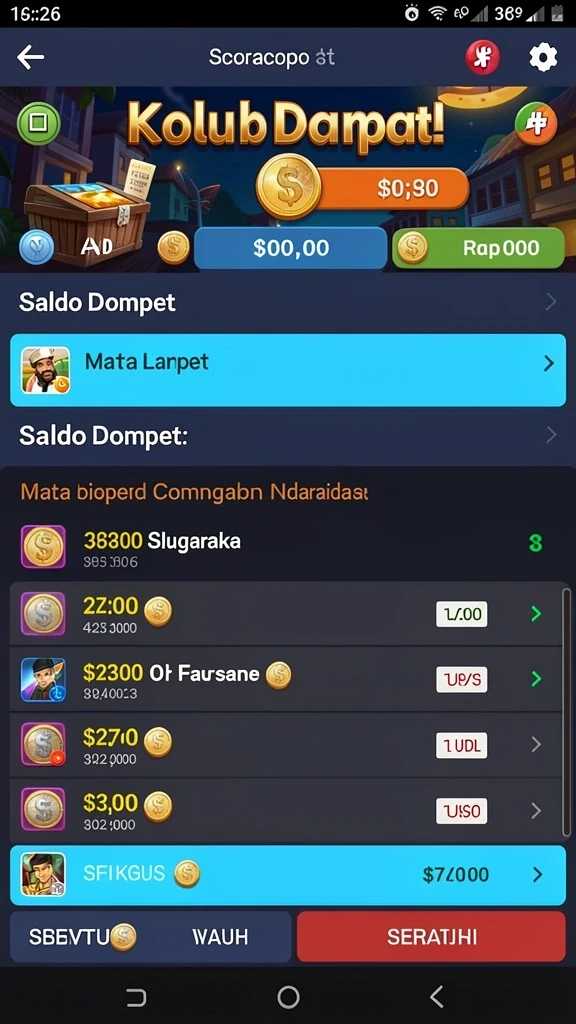Go to the system home screen
The width and height of the screenshot is (576, 1024).
(288, 997)
